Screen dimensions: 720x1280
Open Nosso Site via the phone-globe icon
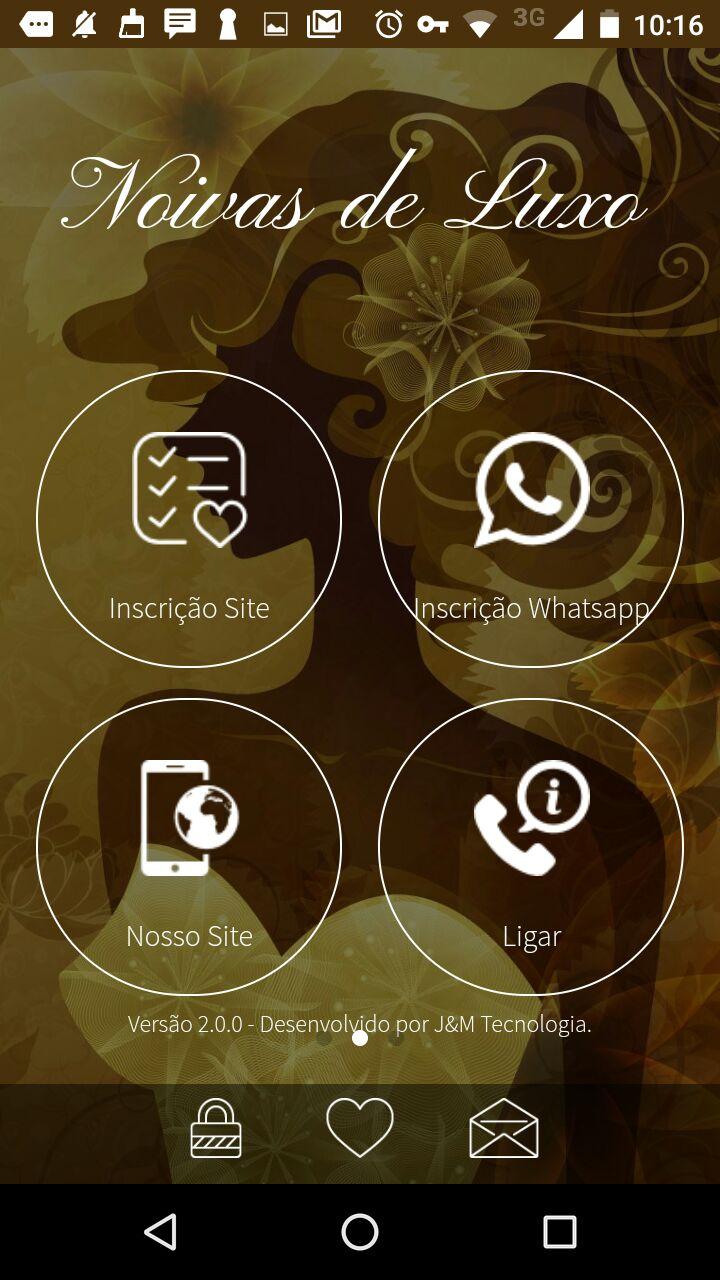pyautogui.click(x=189, y=817)
